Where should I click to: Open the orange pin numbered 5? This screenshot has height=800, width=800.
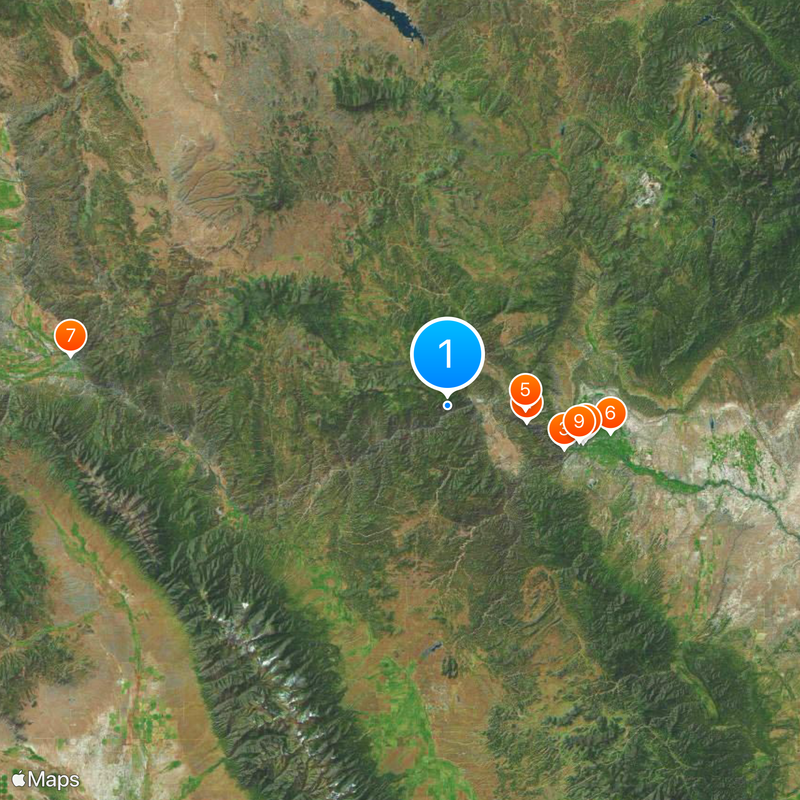pyautogui.click(x=525, y=390)
